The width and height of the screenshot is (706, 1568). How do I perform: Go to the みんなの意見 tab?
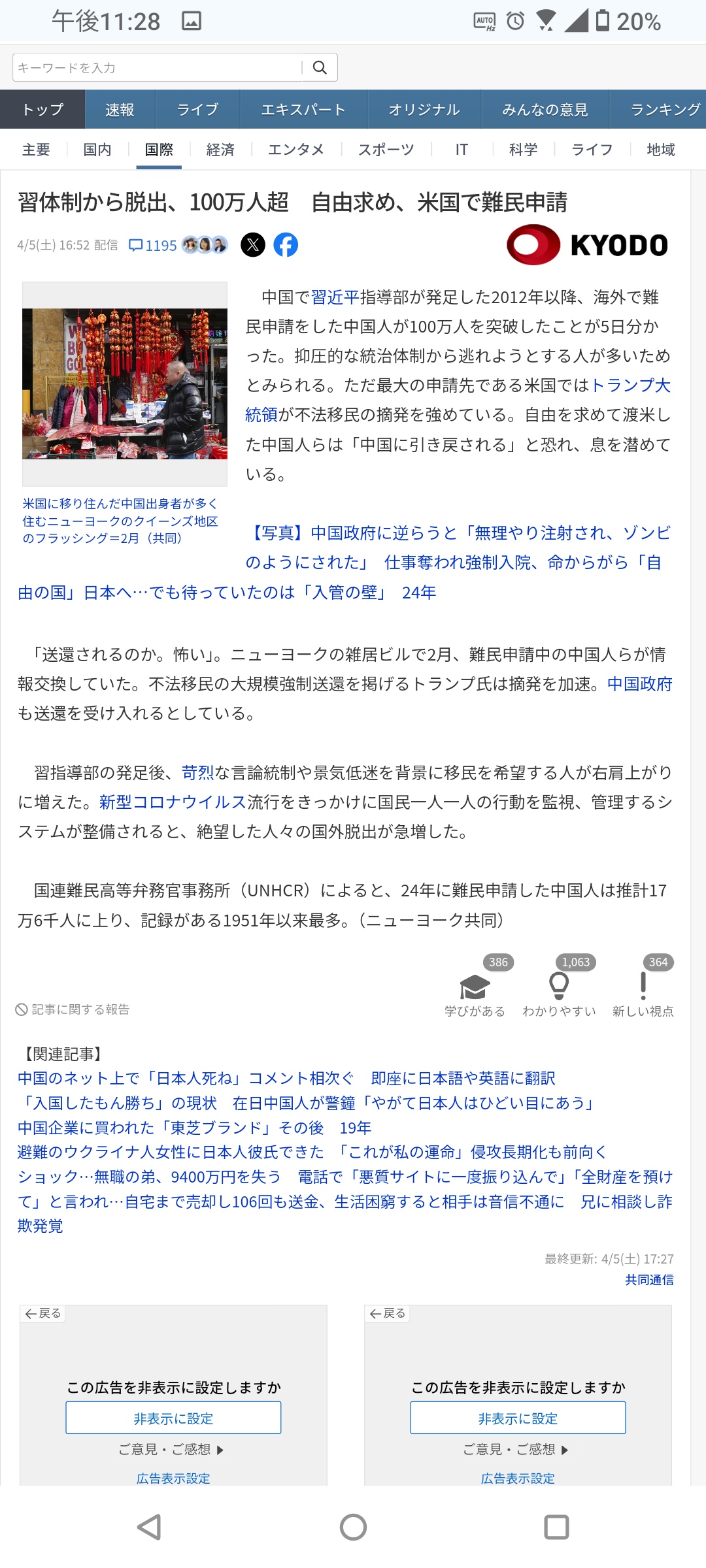[545, 109]
